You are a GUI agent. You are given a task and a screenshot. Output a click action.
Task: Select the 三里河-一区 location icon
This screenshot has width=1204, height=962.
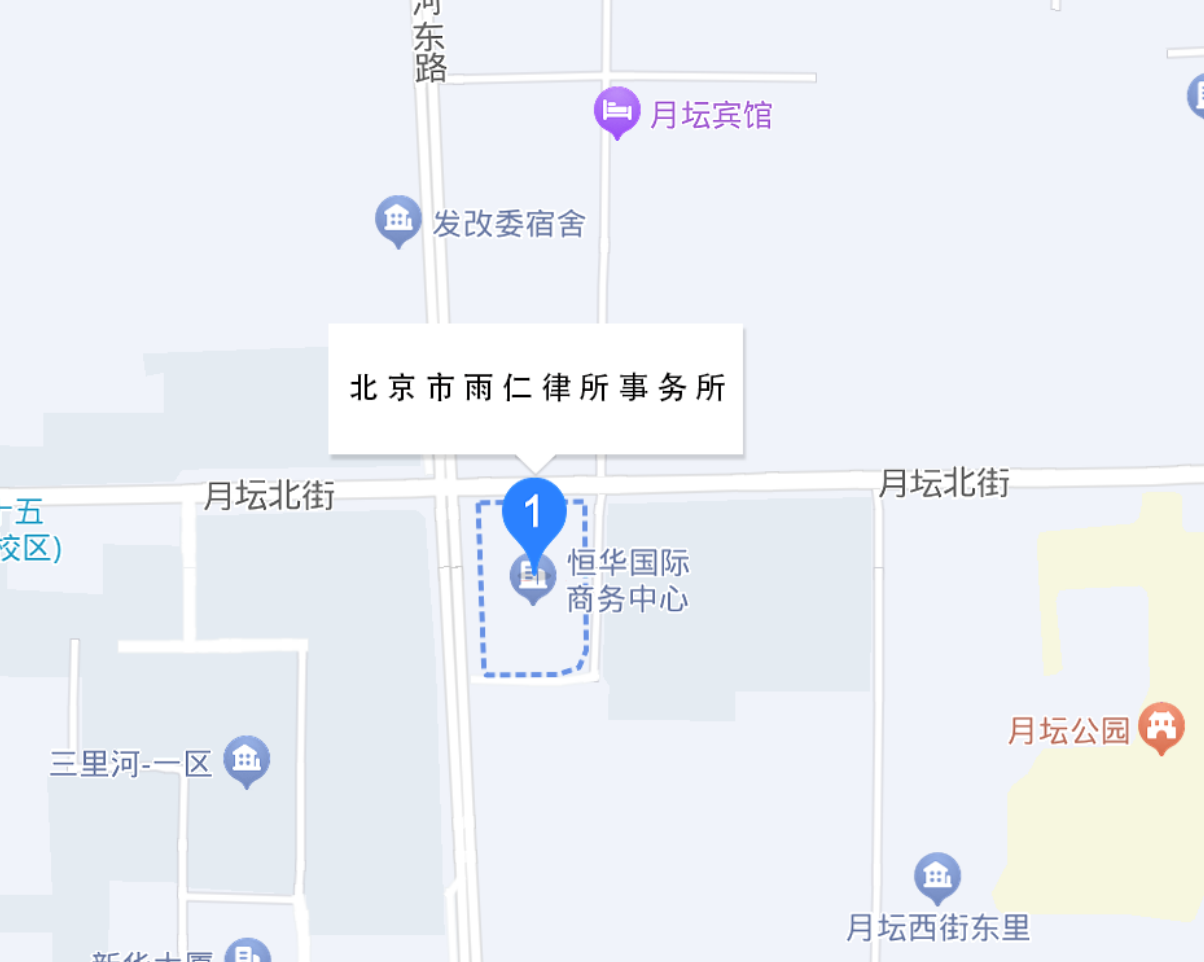[x=246, y=760]
